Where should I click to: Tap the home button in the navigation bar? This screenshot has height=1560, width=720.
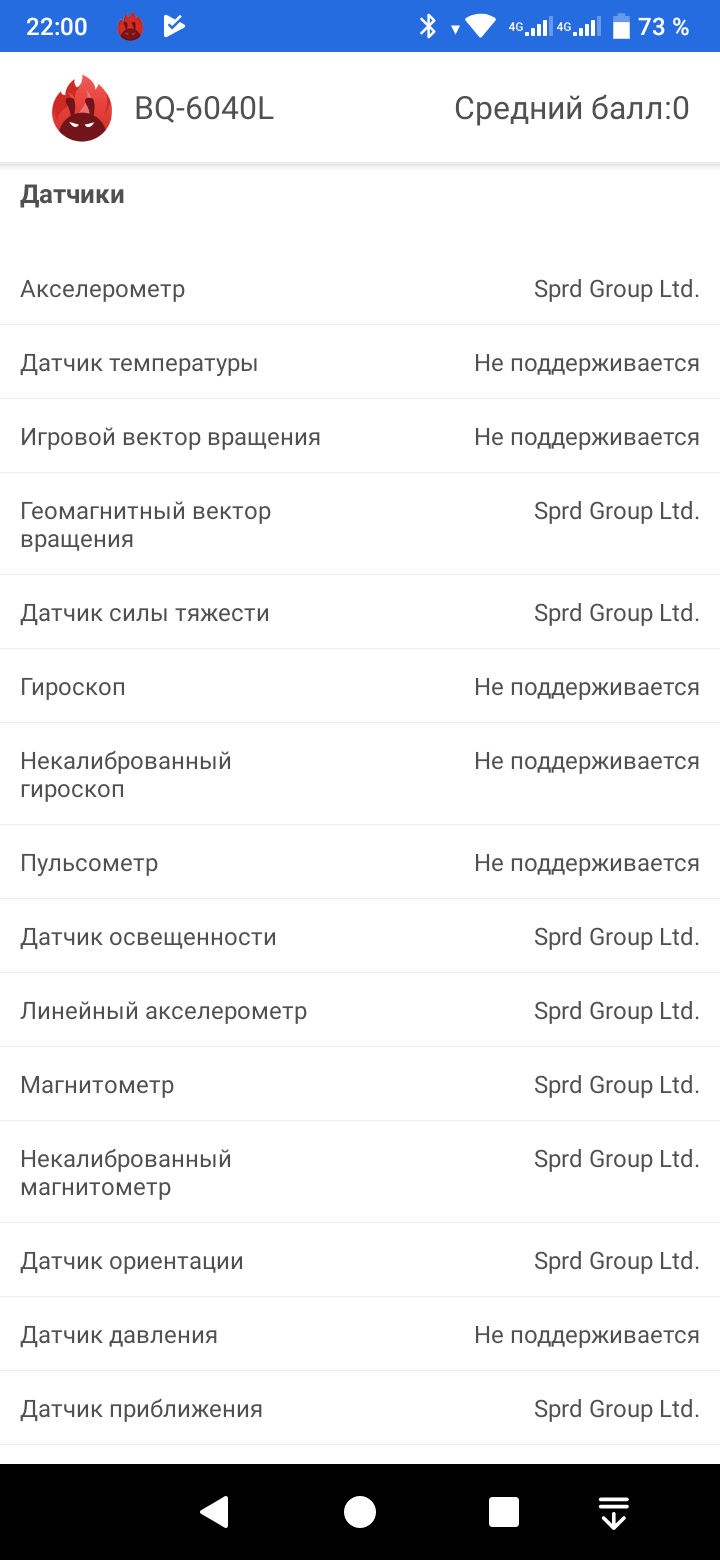tap(360, 1512)
